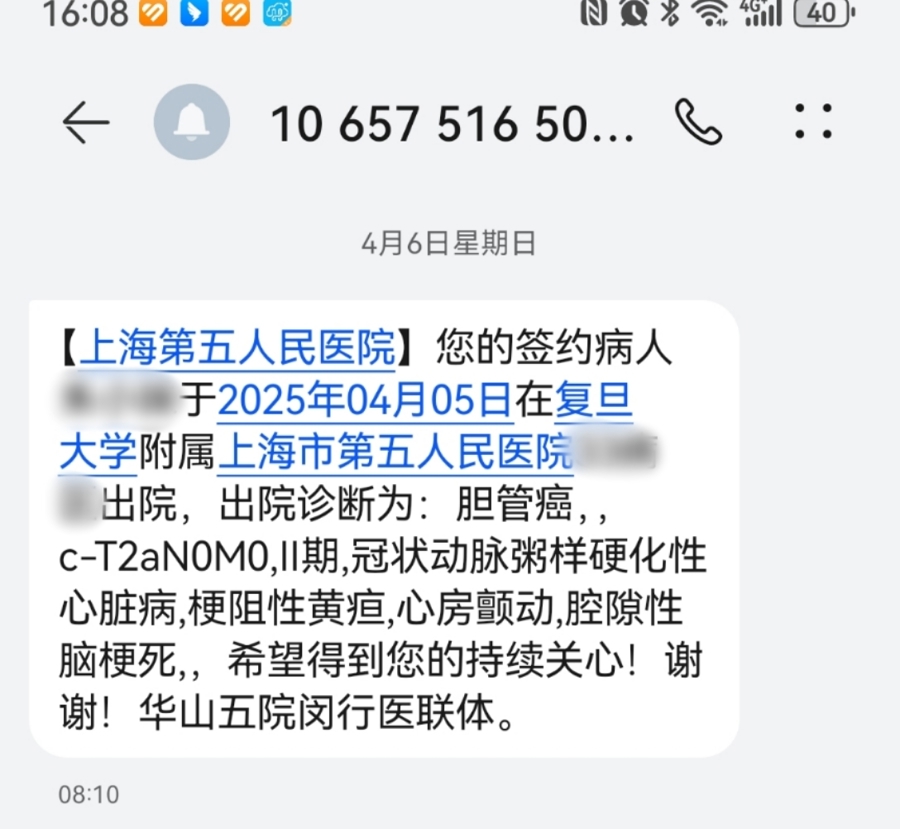Image resolution: width=900 pixels, height=829 pixels.
Task: Open the date link 2025年04月05日
Action: 365,400
